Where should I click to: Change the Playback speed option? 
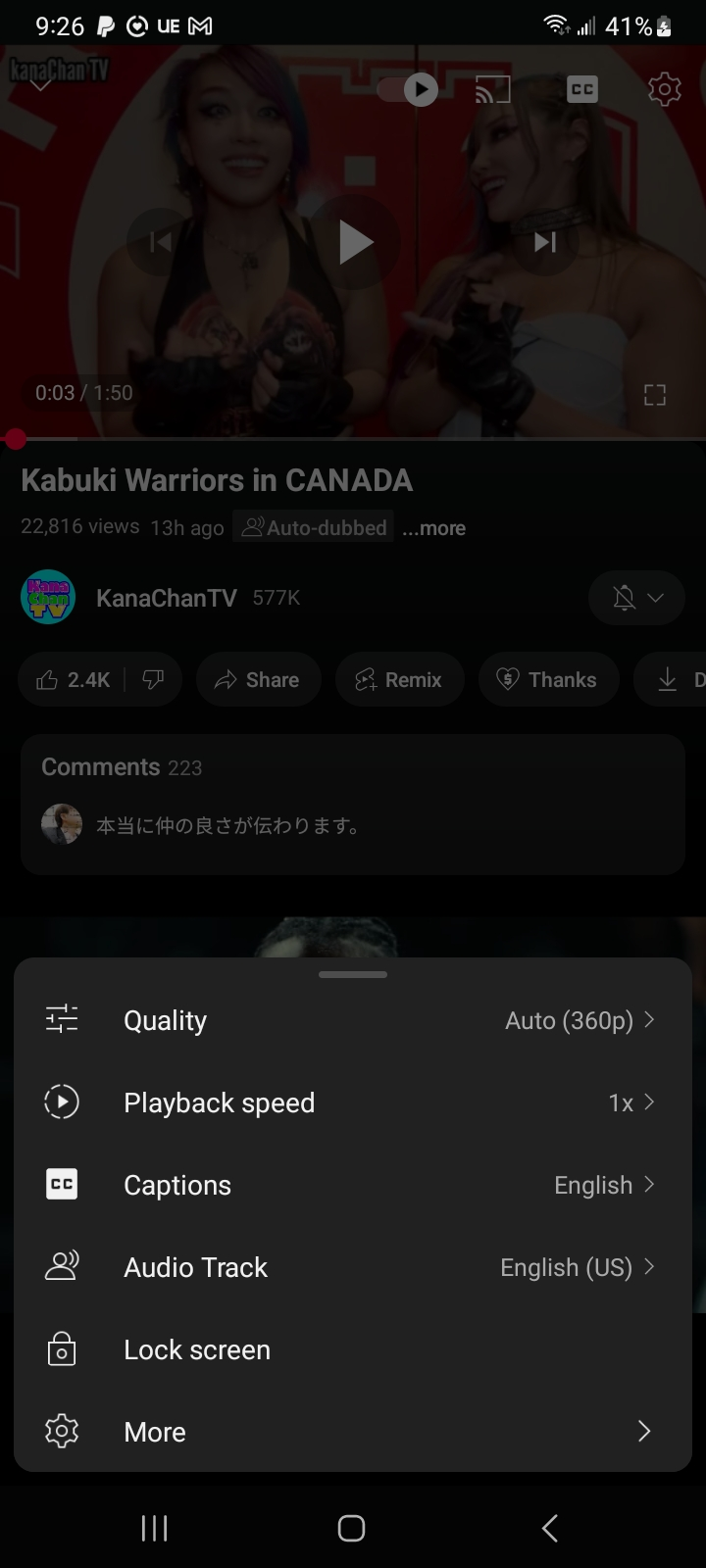pos(353,1102)
